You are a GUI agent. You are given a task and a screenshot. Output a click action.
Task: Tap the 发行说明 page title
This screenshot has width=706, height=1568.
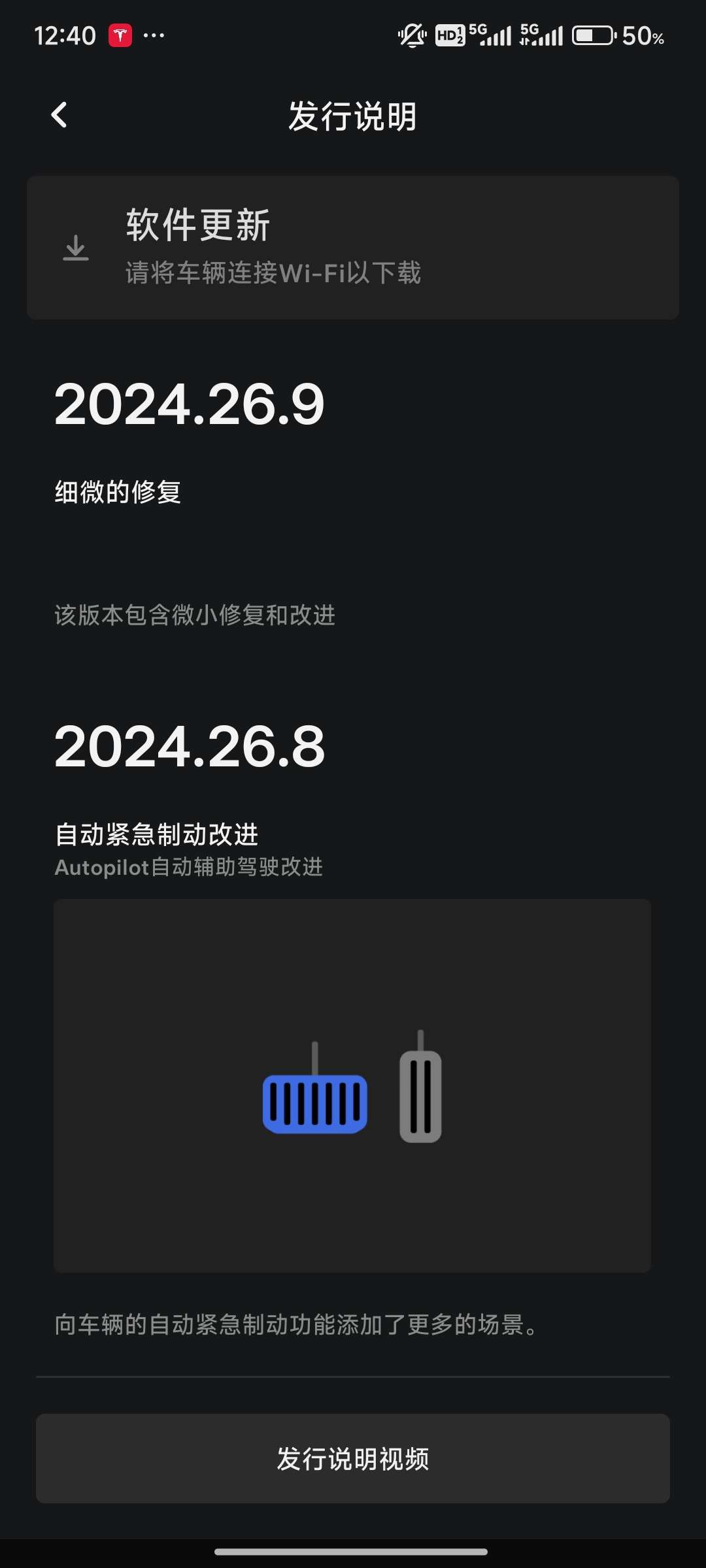point(353,118)
